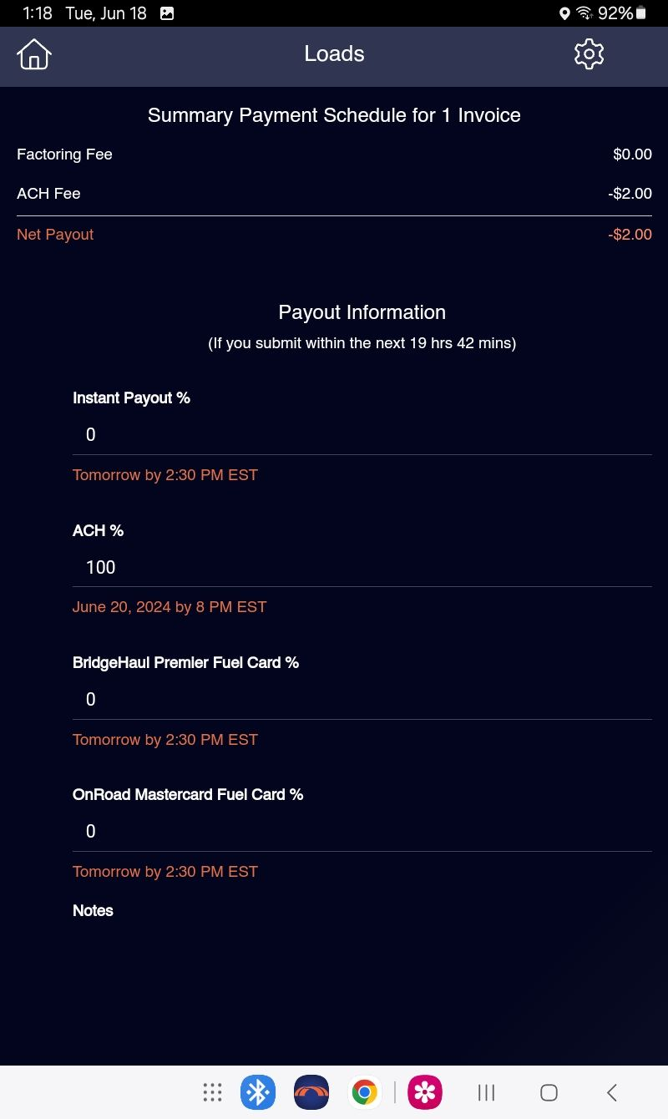Viewport: 668px width, 1119px height.
Task: Edit the Instant Payout % field
Action: pyautogui.click(x=362, y=435)
